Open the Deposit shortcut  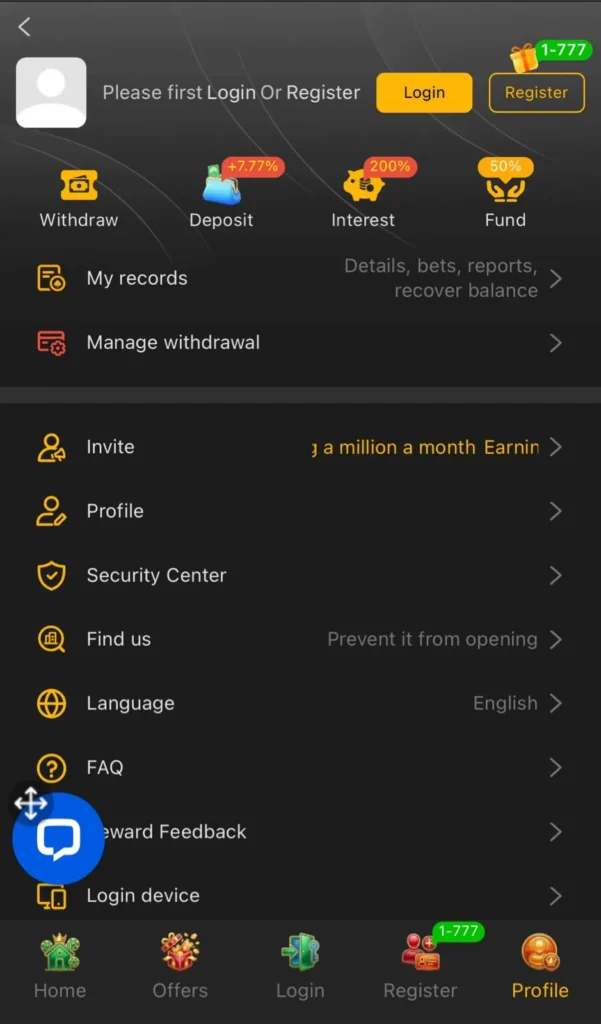pos(221,198)
